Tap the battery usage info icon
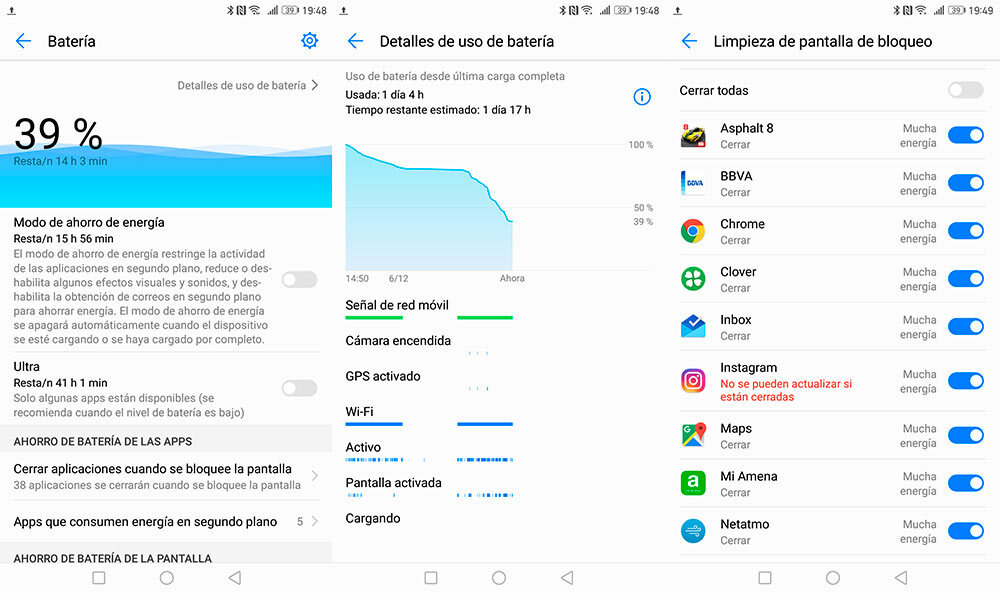 point(642,97)
